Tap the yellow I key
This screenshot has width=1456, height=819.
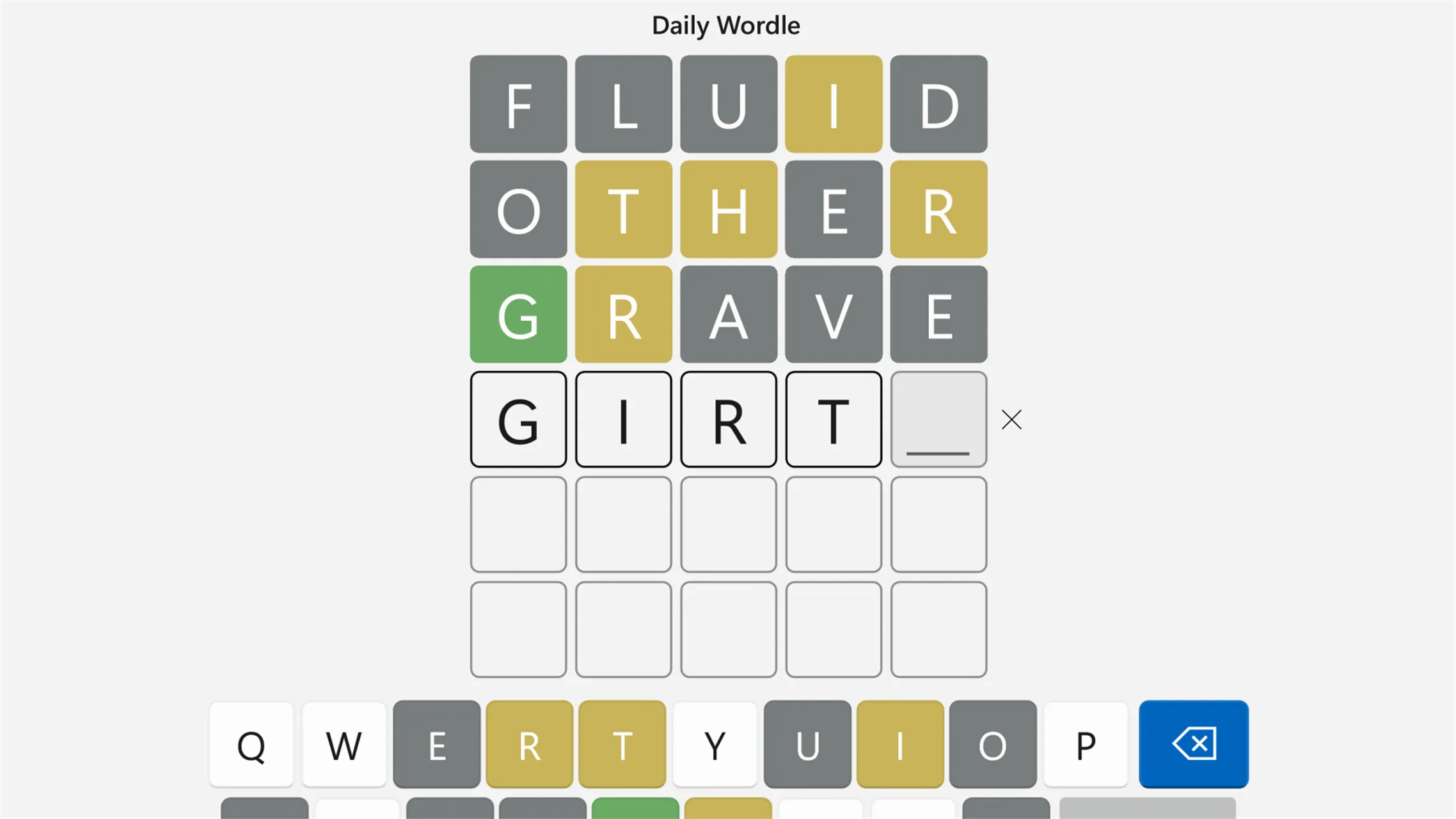click(x=900, y=744)
